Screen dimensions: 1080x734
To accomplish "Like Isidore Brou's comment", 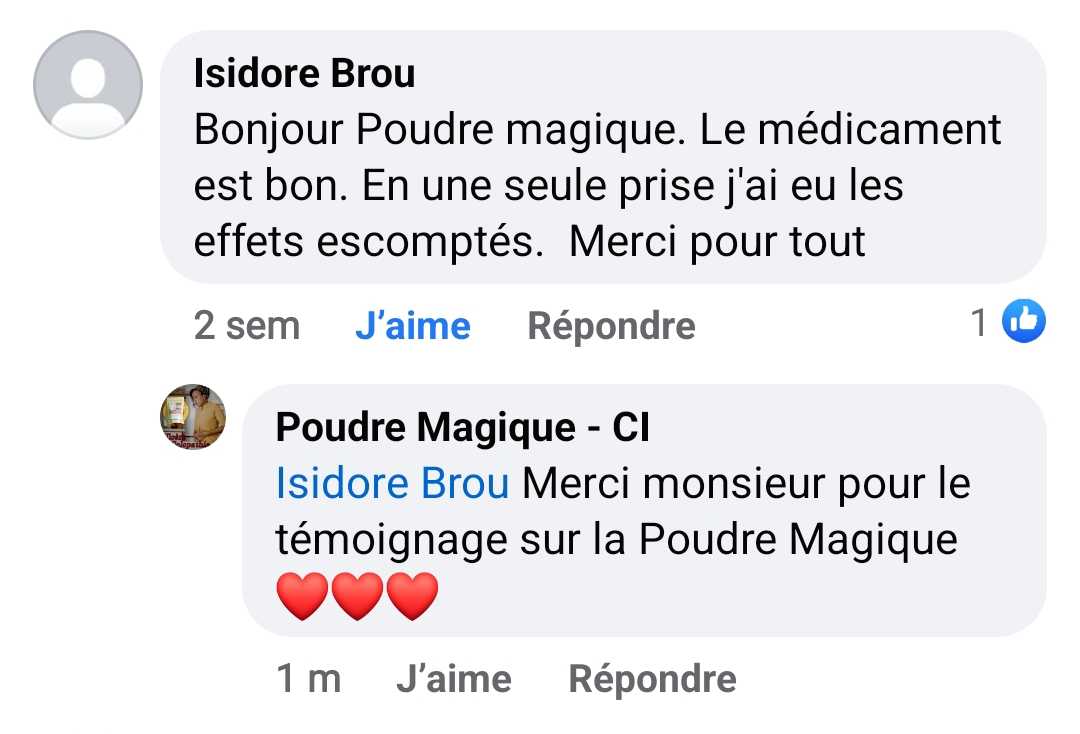I will point(412,326).
